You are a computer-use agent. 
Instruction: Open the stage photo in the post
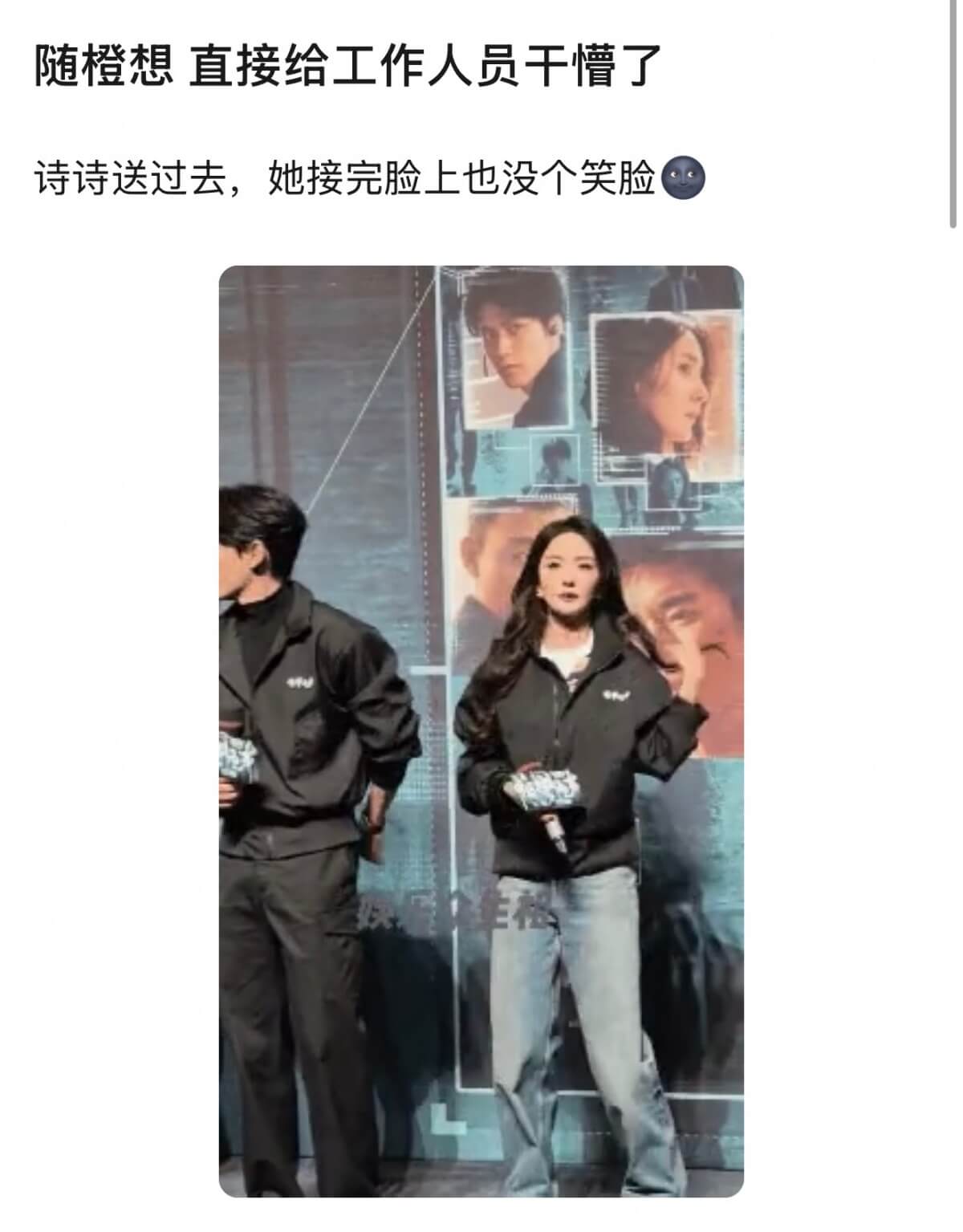pyautogui.click(x=481, y=730)
